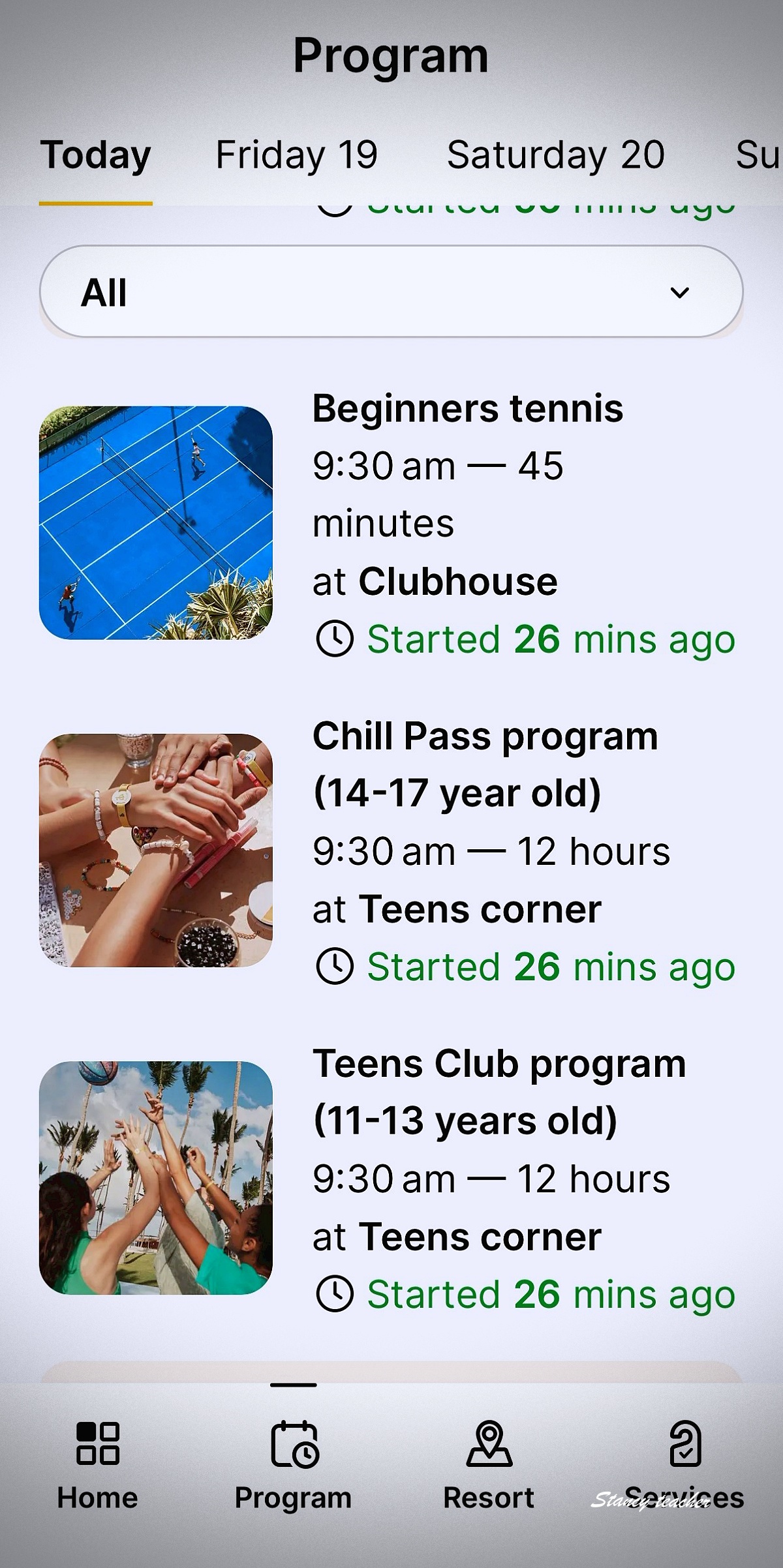Open the Teens Club program entry
Screen dimensions: 783x1568
(391, 1178)
